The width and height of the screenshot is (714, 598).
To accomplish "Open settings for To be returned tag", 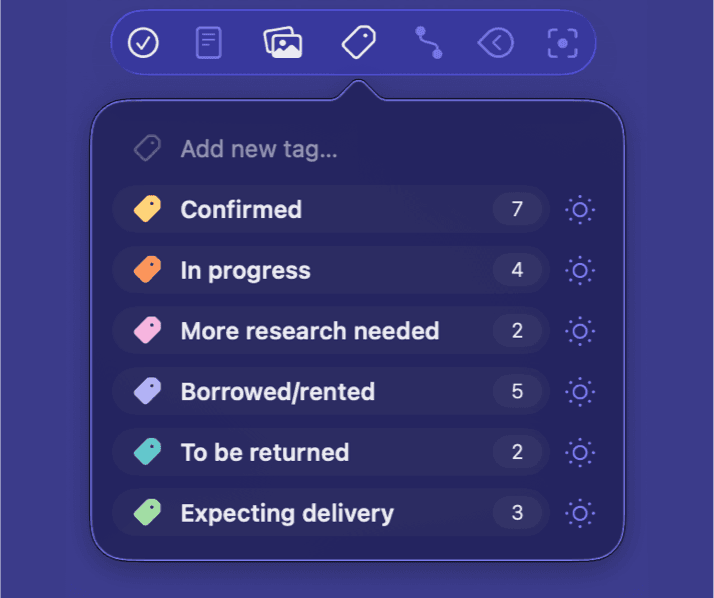I will (x=580, y=452).
